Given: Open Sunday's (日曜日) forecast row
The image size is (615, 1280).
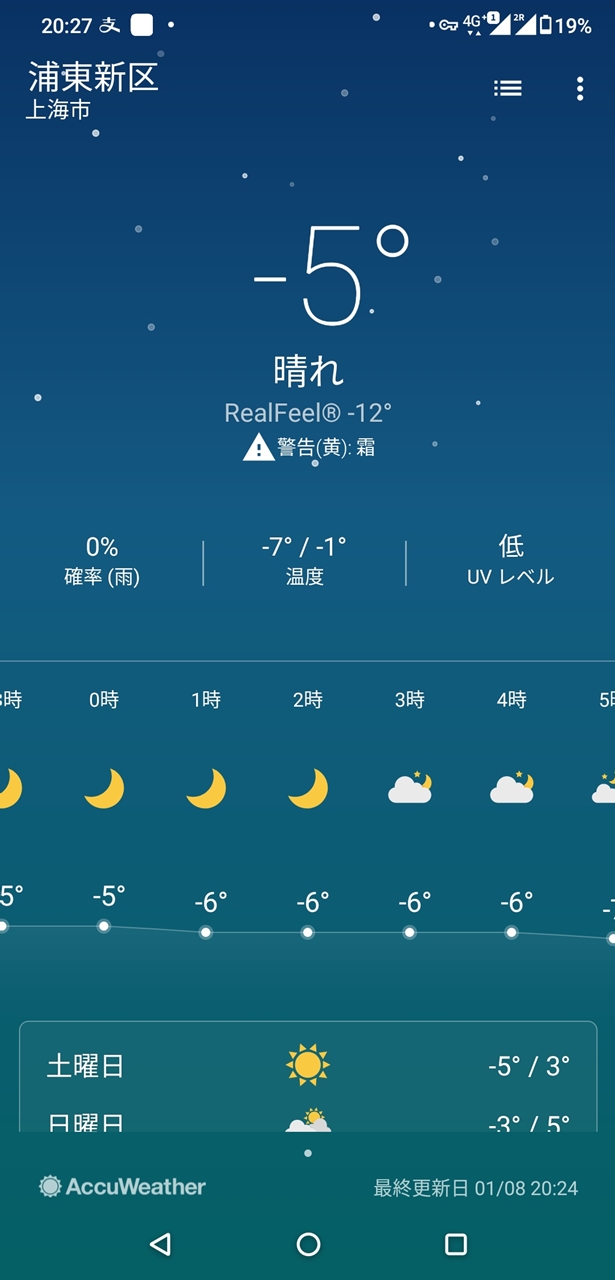Looking at the screenshot, I should [308, 1118].
